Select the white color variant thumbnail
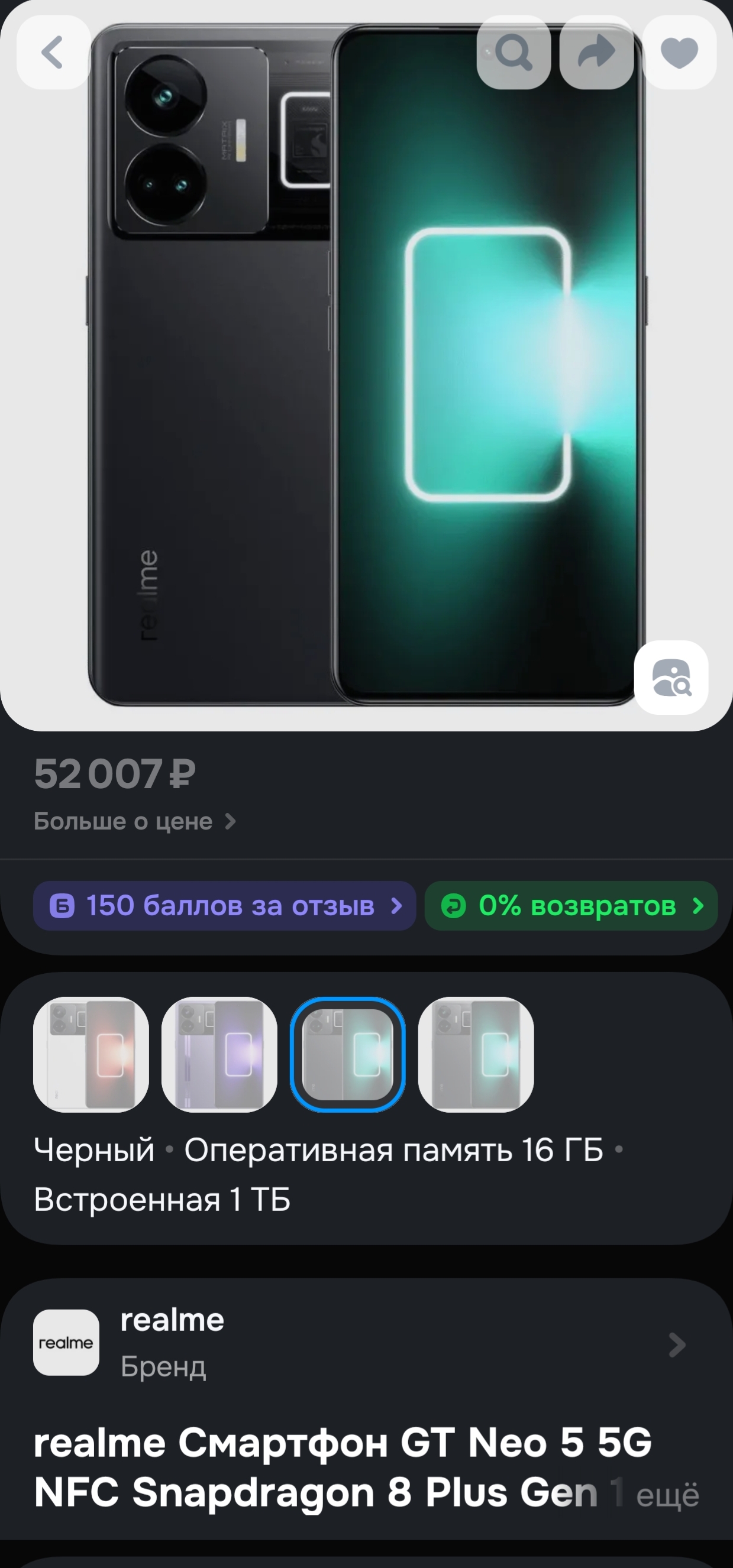733x1568 pixels. (91, 1054)
